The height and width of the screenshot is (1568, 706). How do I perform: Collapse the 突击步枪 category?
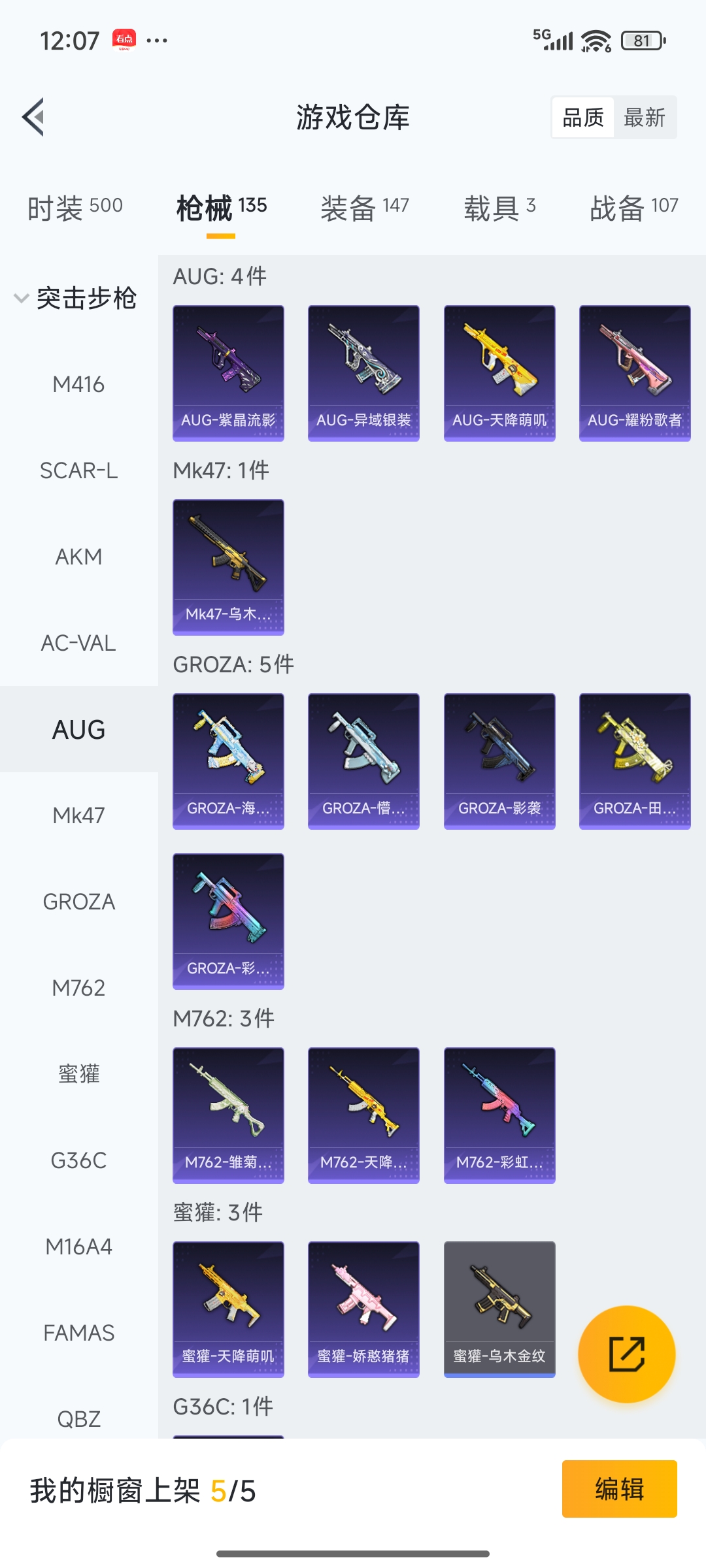tap(75, 298)
